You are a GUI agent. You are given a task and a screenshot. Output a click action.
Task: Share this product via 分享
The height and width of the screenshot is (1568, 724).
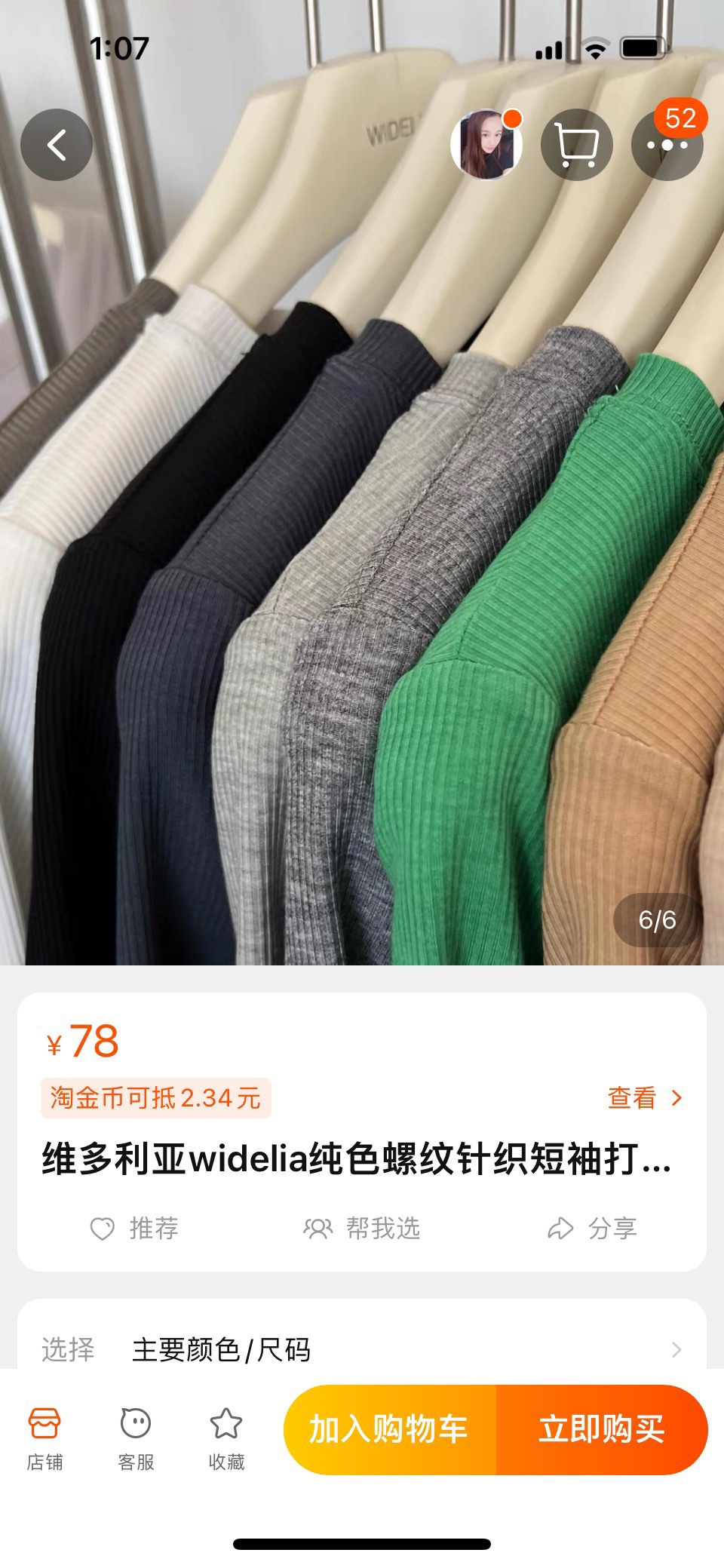[592, 1229]
